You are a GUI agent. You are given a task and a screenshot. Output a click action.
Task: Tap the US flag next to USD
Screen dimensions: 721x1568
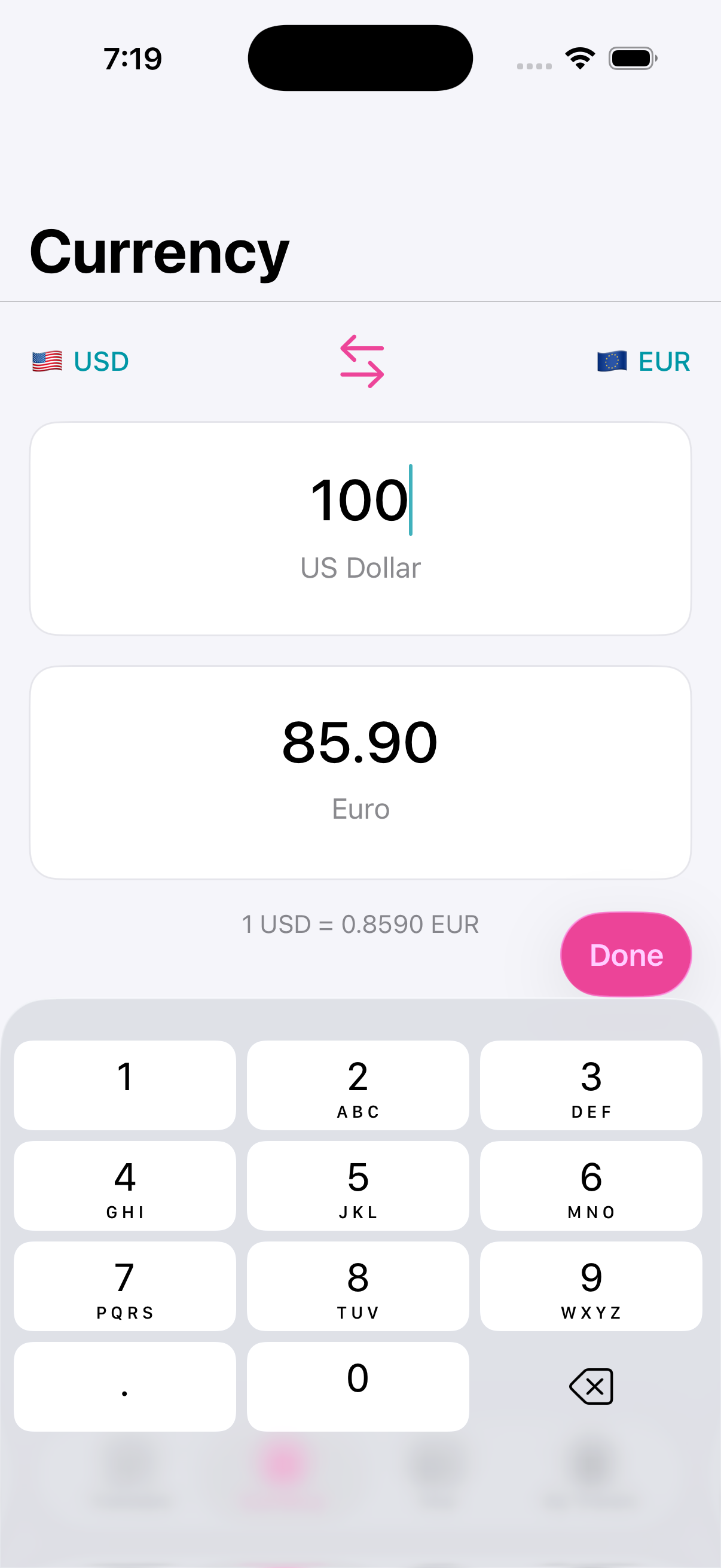pyautogui.click(x=45, y=361)
